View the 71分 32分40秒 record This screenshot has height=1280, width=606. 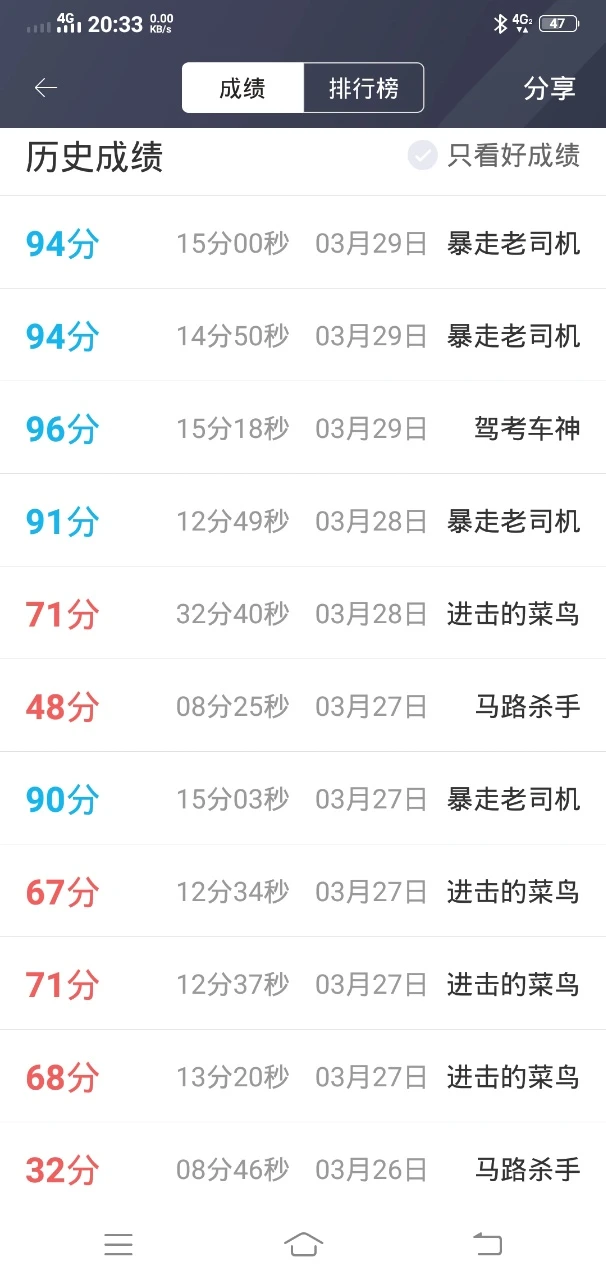[303, 613]
